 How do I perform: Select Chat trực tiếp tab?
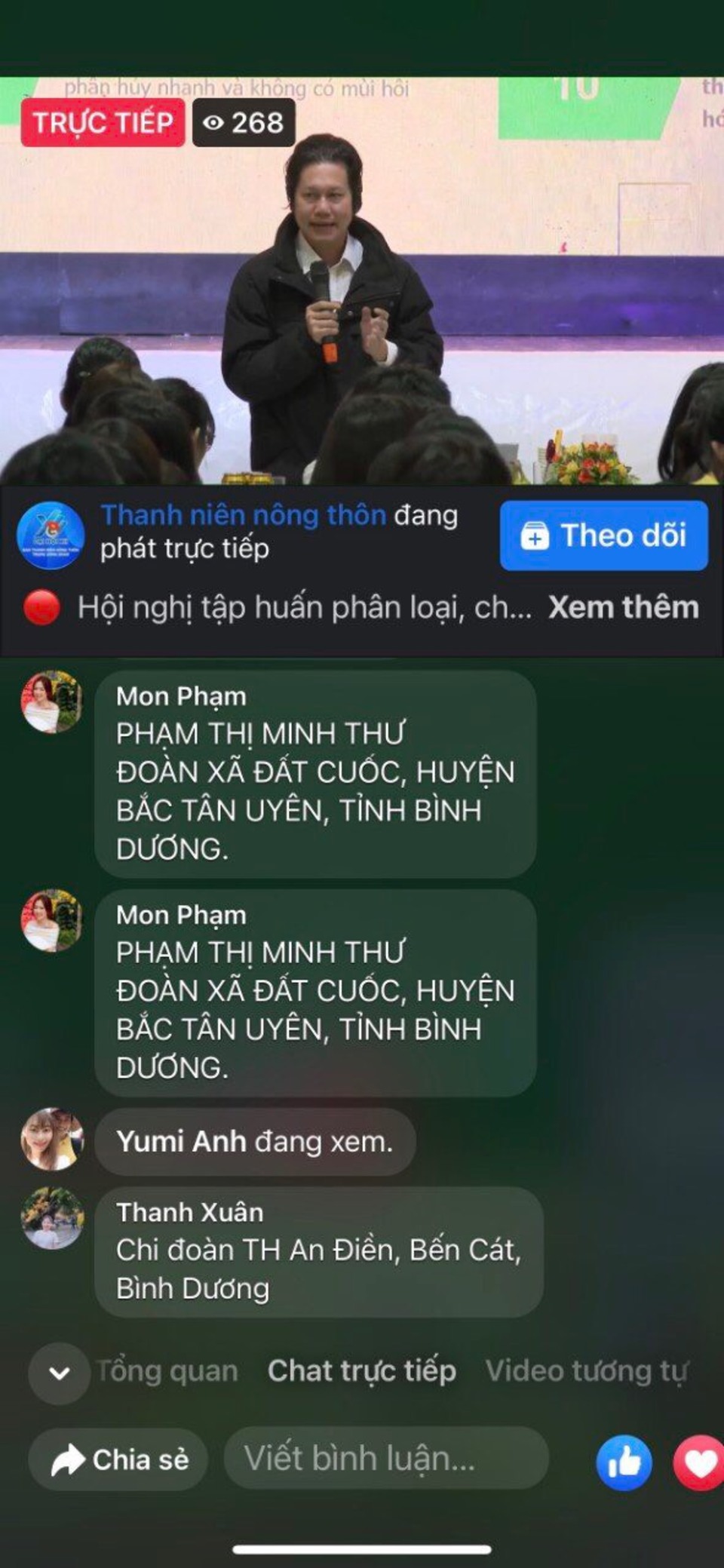pos(361,1371)
